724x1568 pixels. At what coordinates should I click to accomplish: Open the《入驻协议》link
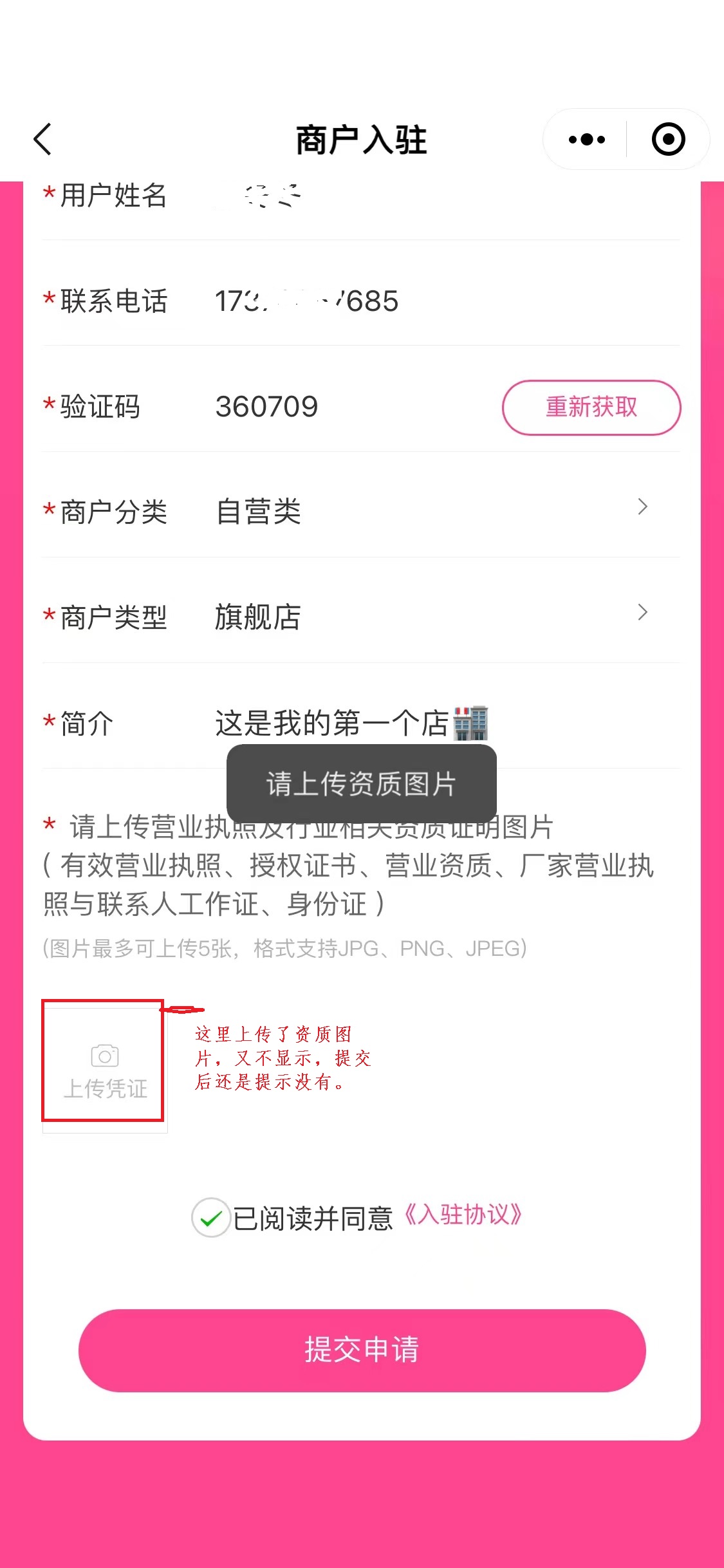click(462, 1215)
